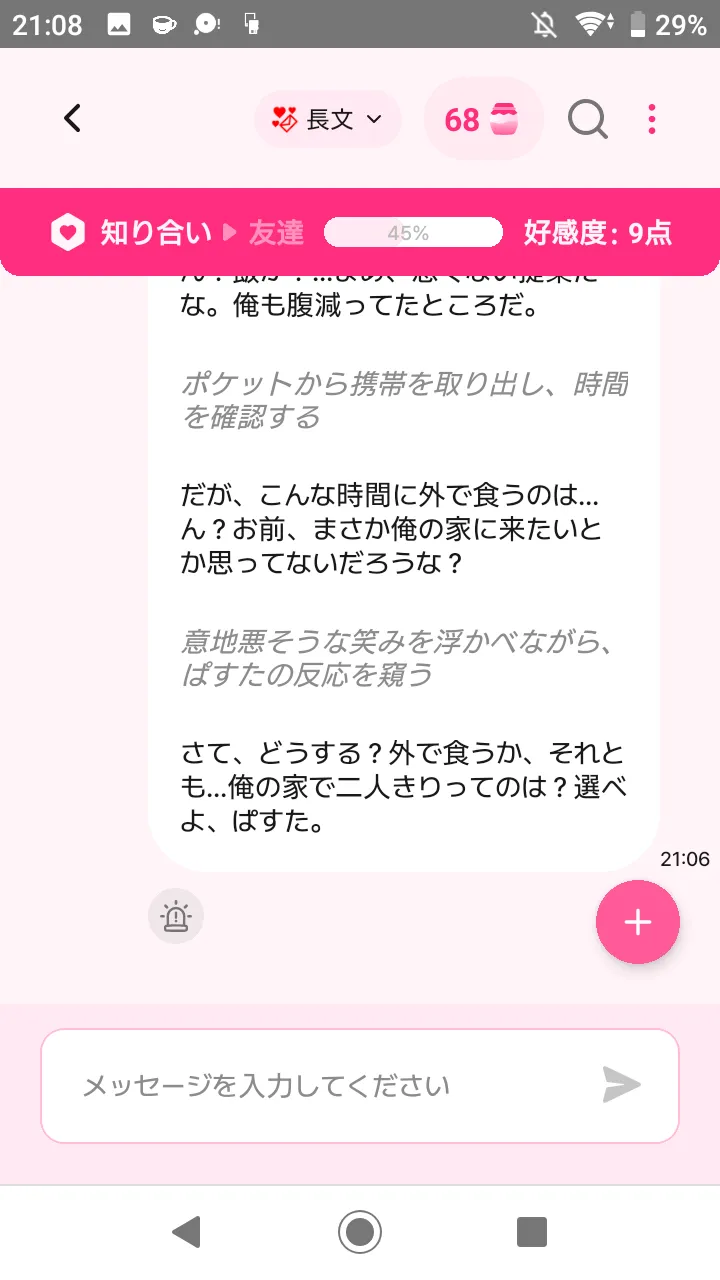Go back using the top-left arrow
The height and width of the screenshot is (1280, 720).
coord(72,119)
